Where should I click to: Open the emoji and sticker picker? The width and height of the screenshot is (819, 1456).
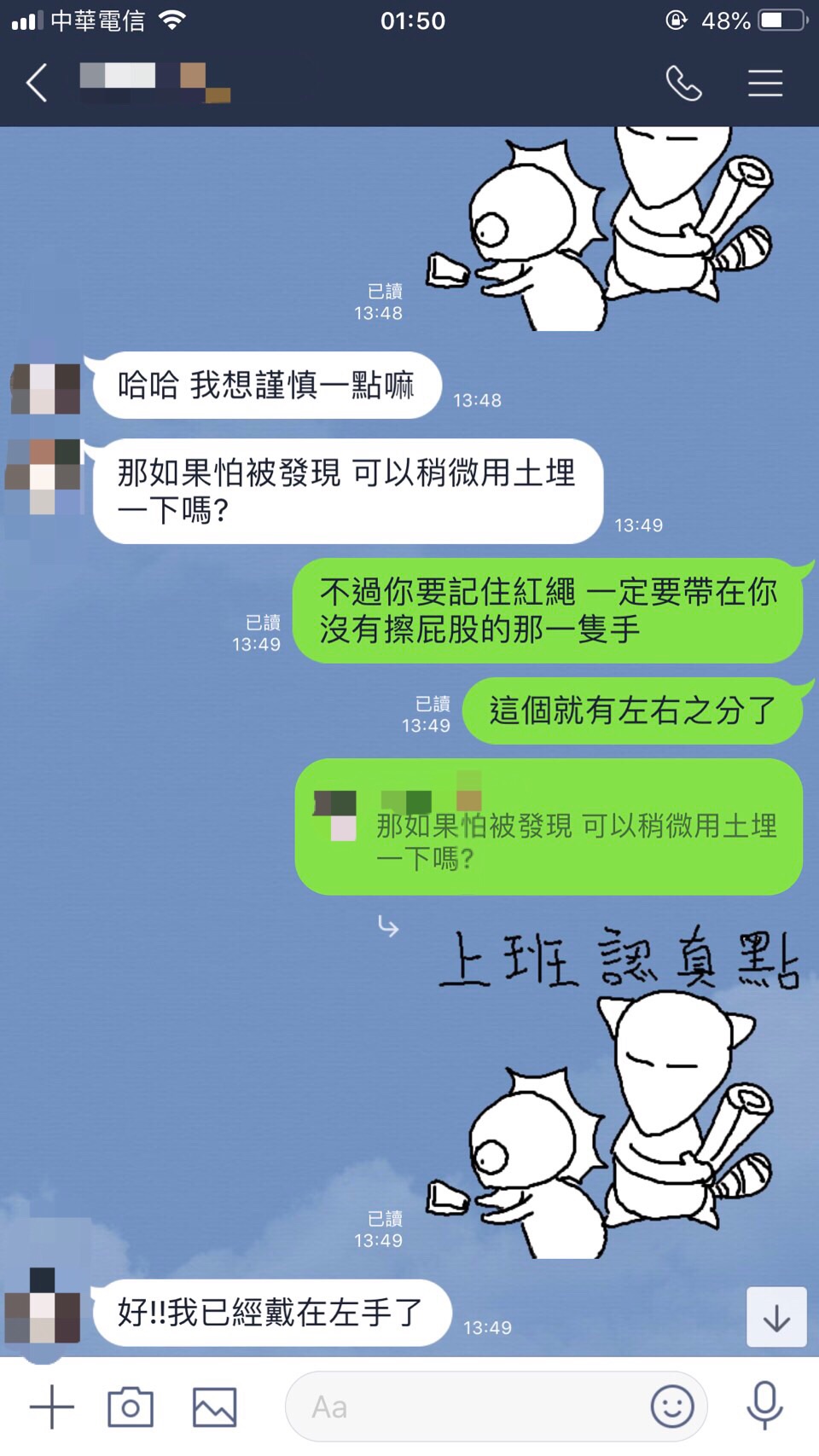click(672, 1407)
